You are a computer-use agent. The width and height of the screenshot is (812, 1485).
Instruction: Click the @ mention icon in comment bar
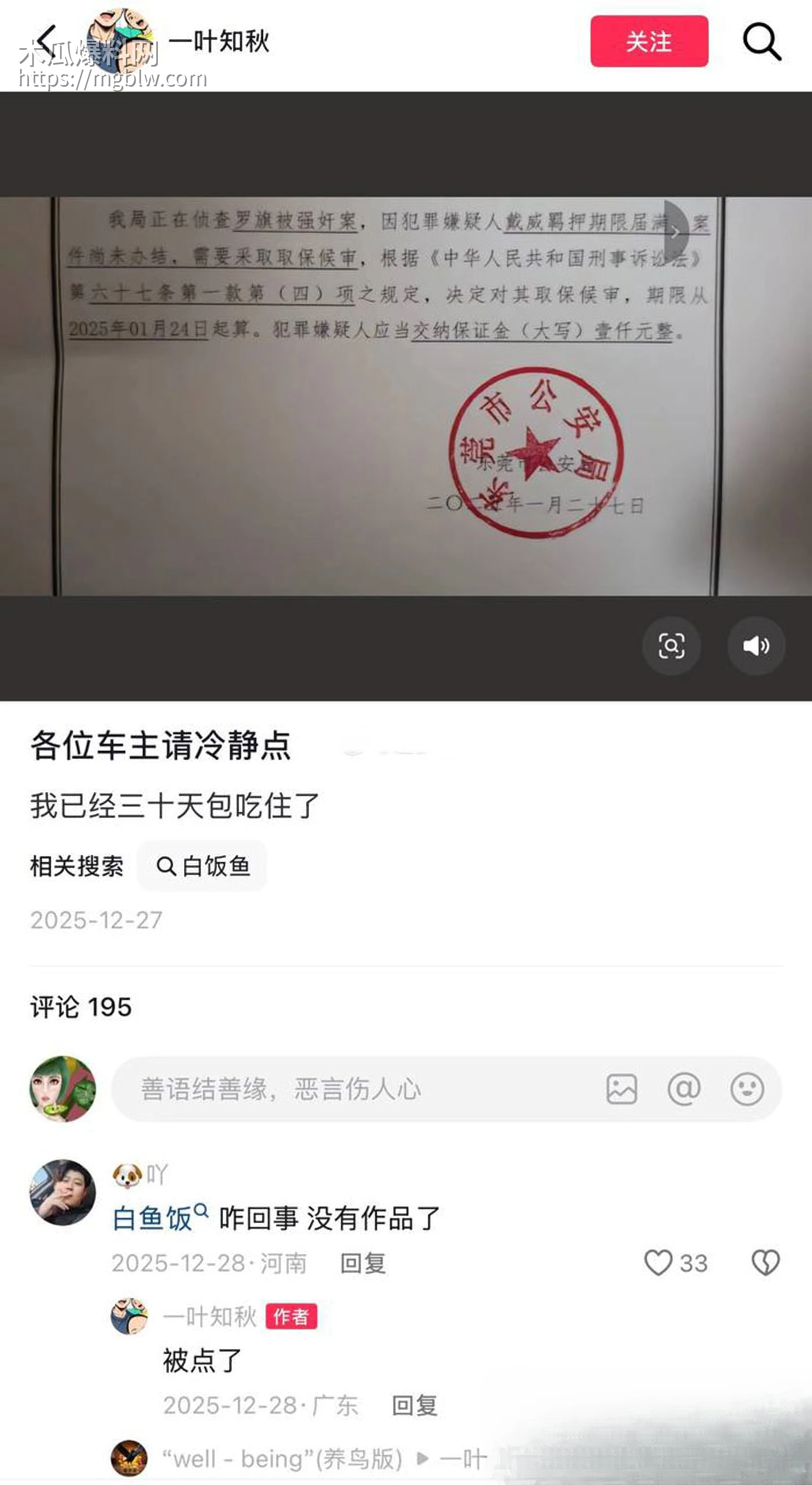pyautogui.click(x=684, y=1089)
